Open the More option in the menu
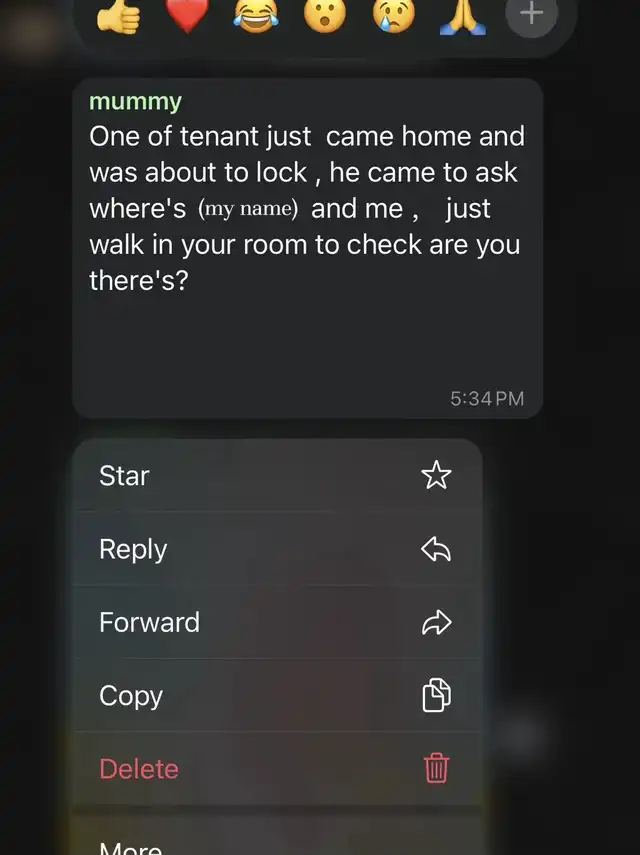Image resolution: width=640 pixels, height=855 pixels. (x=277, y=842)
